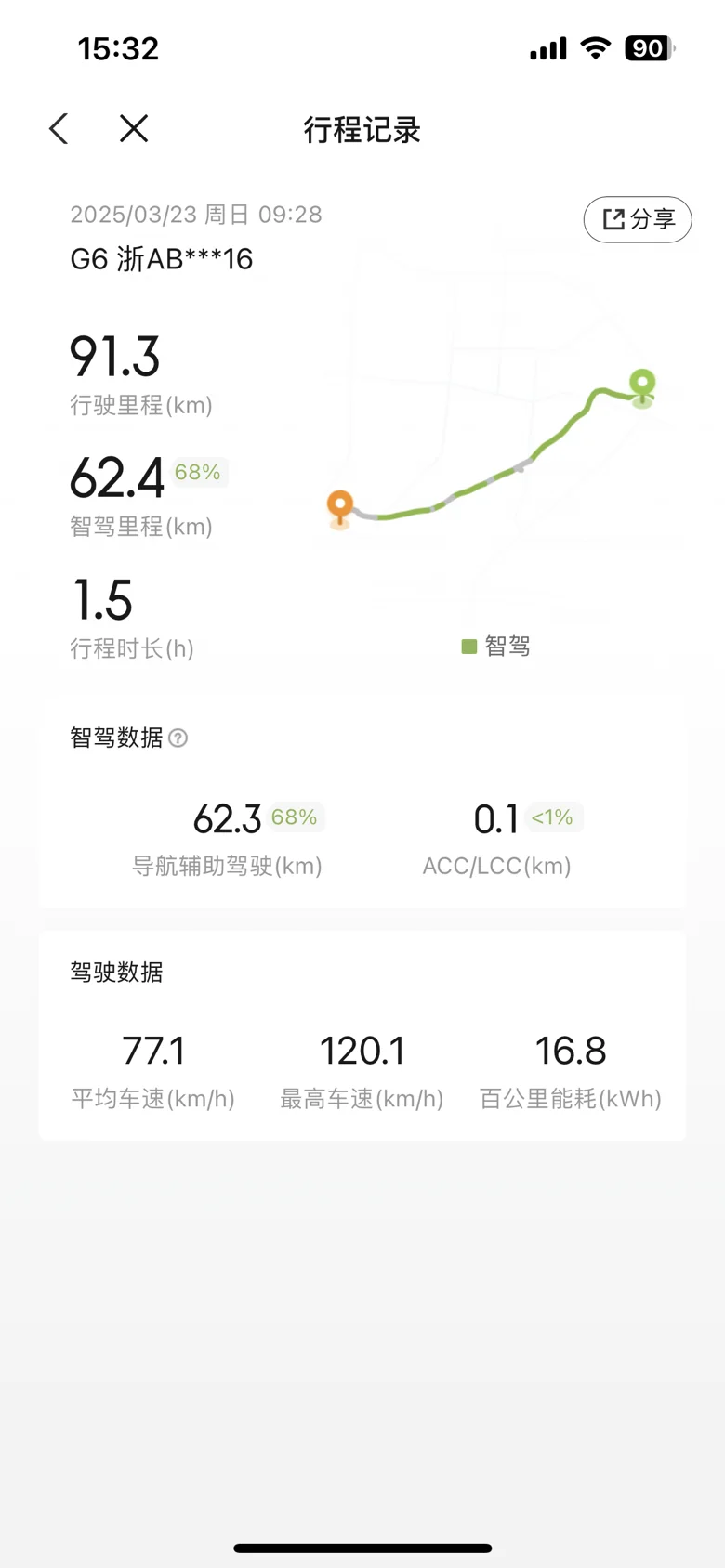This screenshot has height=1568, width=725.
Task: Open the 智驾数据 help icon
Action: [178, 738]
